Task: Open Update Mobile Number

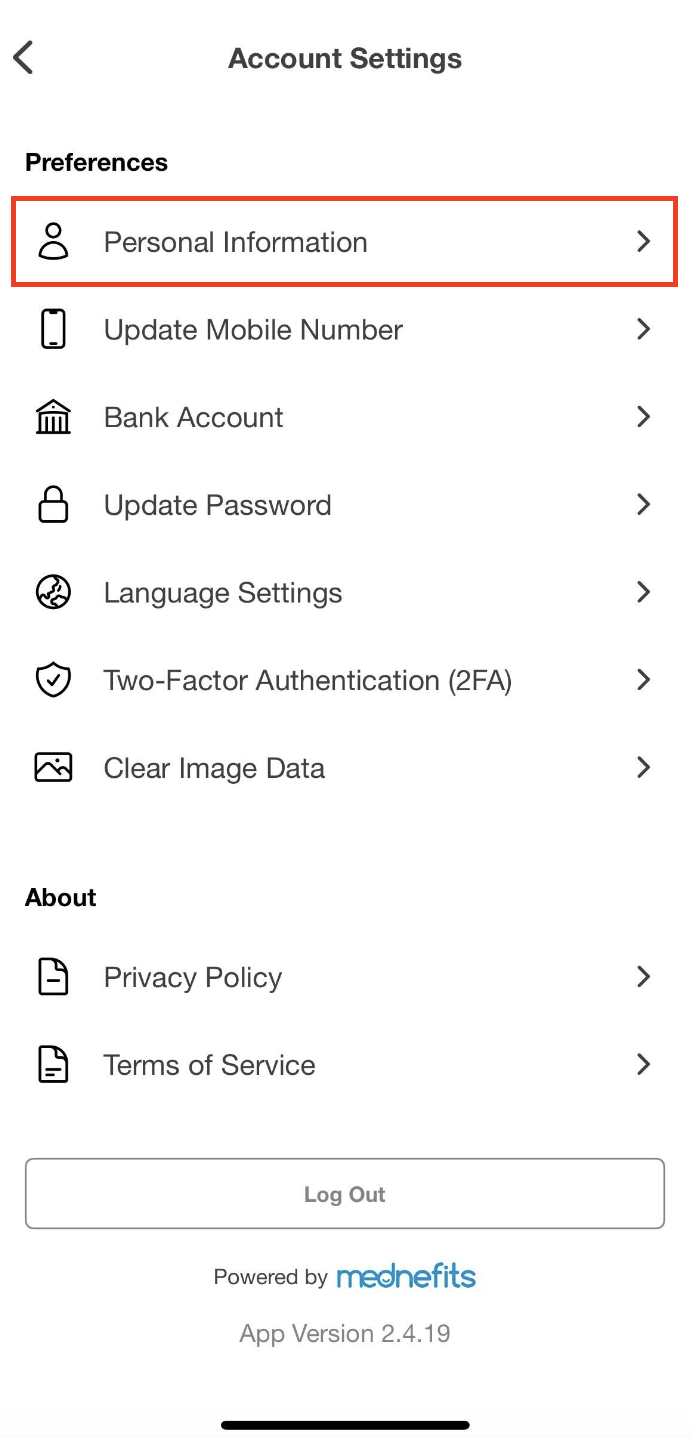Action: tap(344, 330)
